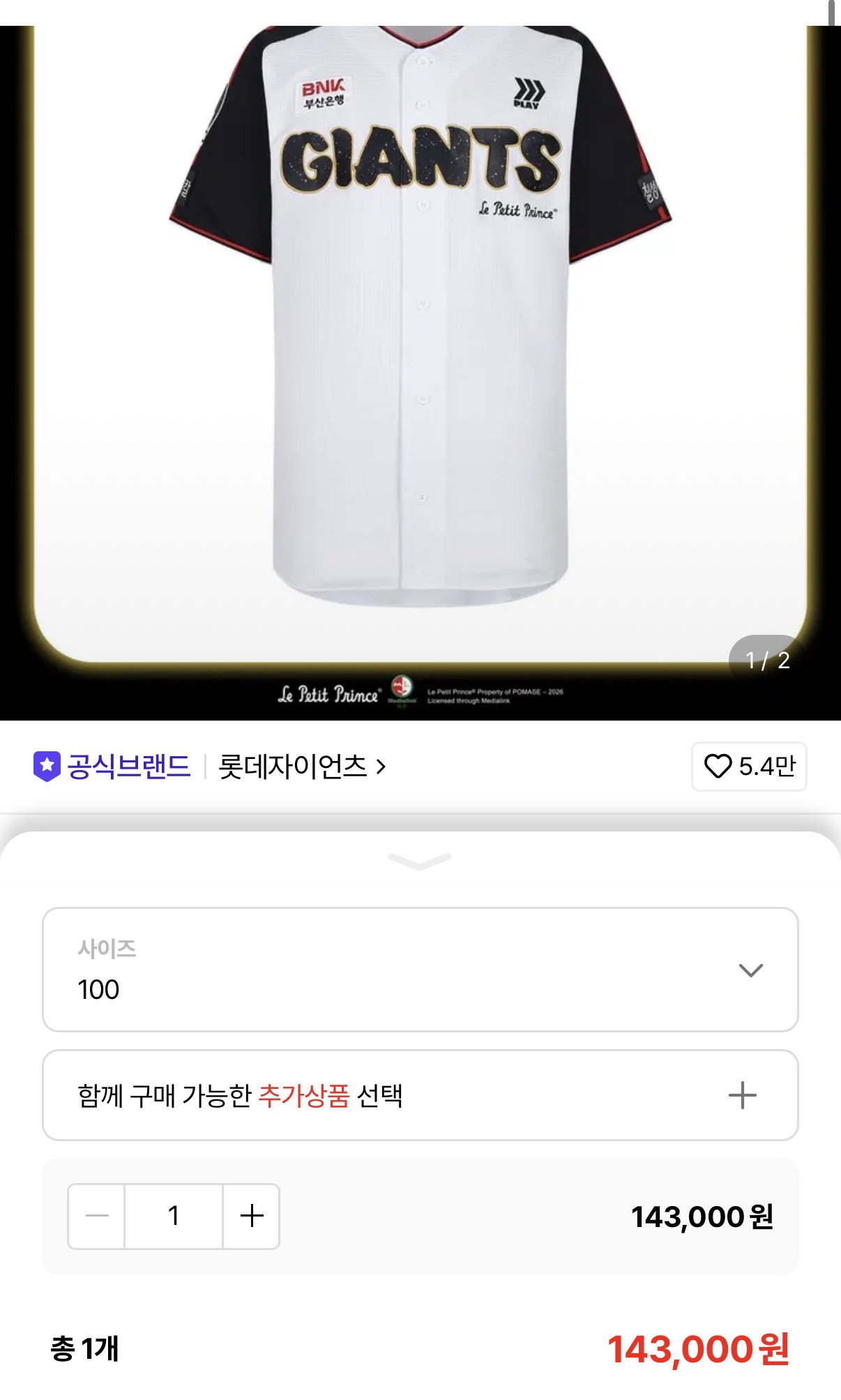Increase the quantity with the plus button
841x1400 pixels.
252,1217
